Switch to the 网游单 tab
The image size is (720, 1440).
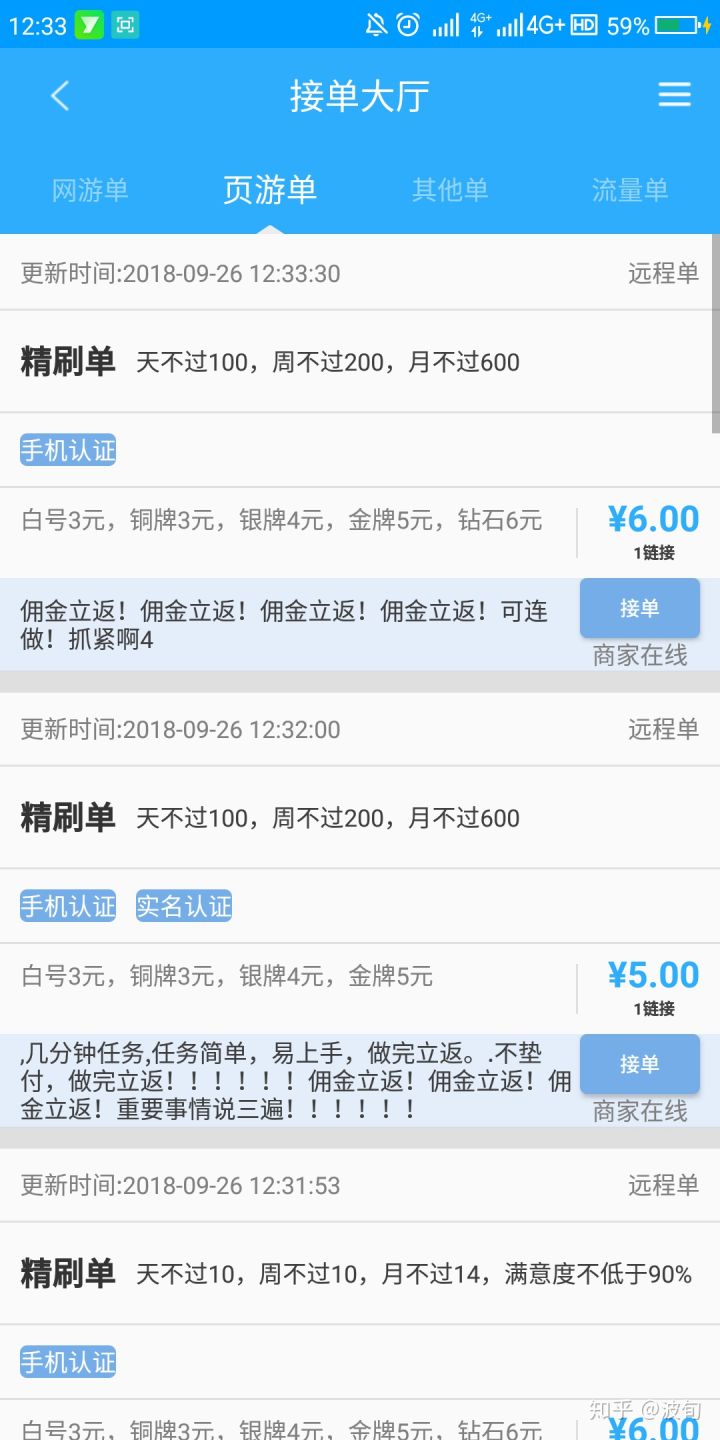click(90, 190)
